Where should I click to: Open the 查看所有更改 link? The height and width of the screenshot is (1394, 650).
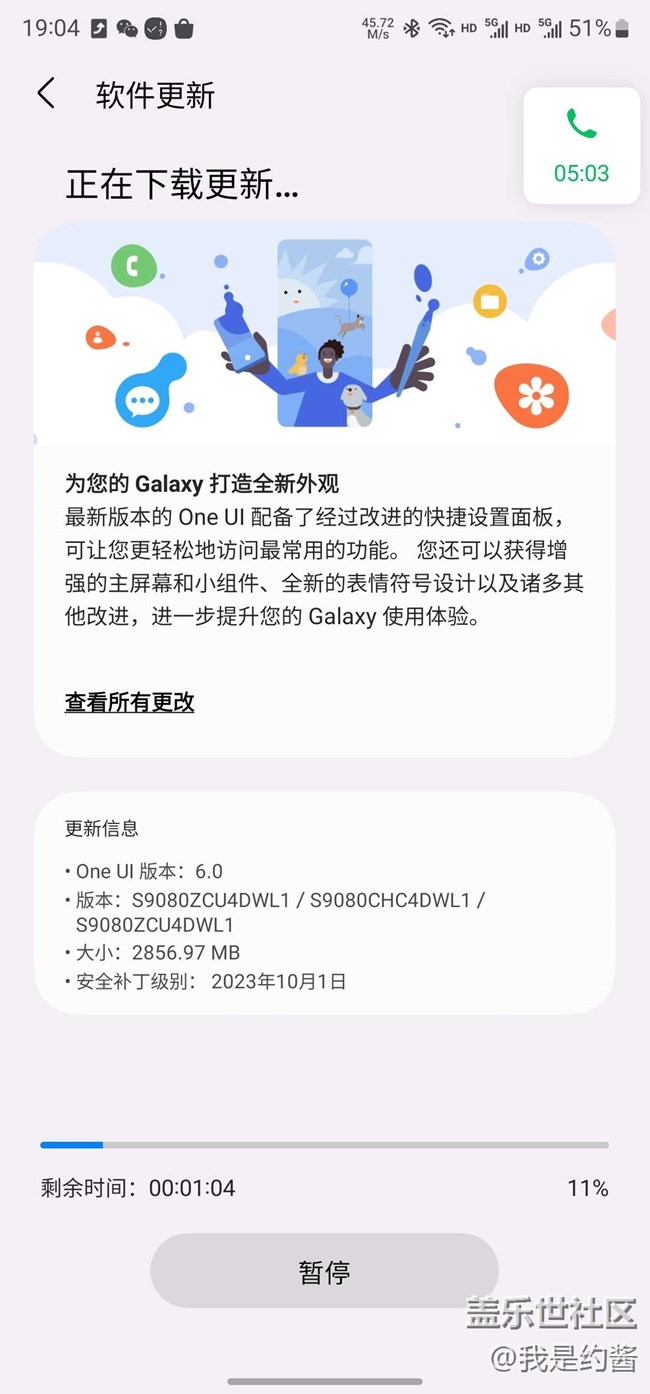coord(129,702)
